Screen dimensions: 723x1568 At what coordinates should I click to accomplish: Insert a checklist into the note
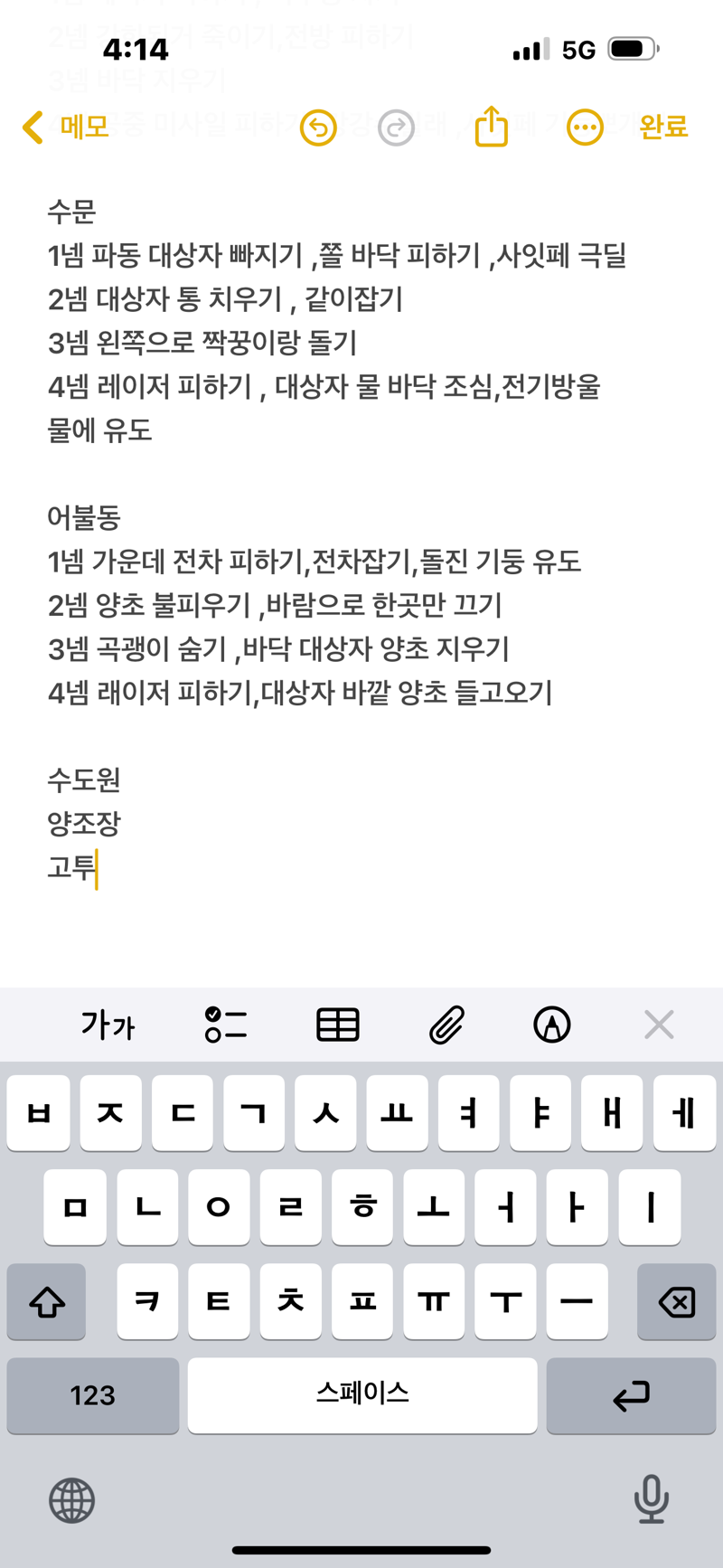[225, 1025]
